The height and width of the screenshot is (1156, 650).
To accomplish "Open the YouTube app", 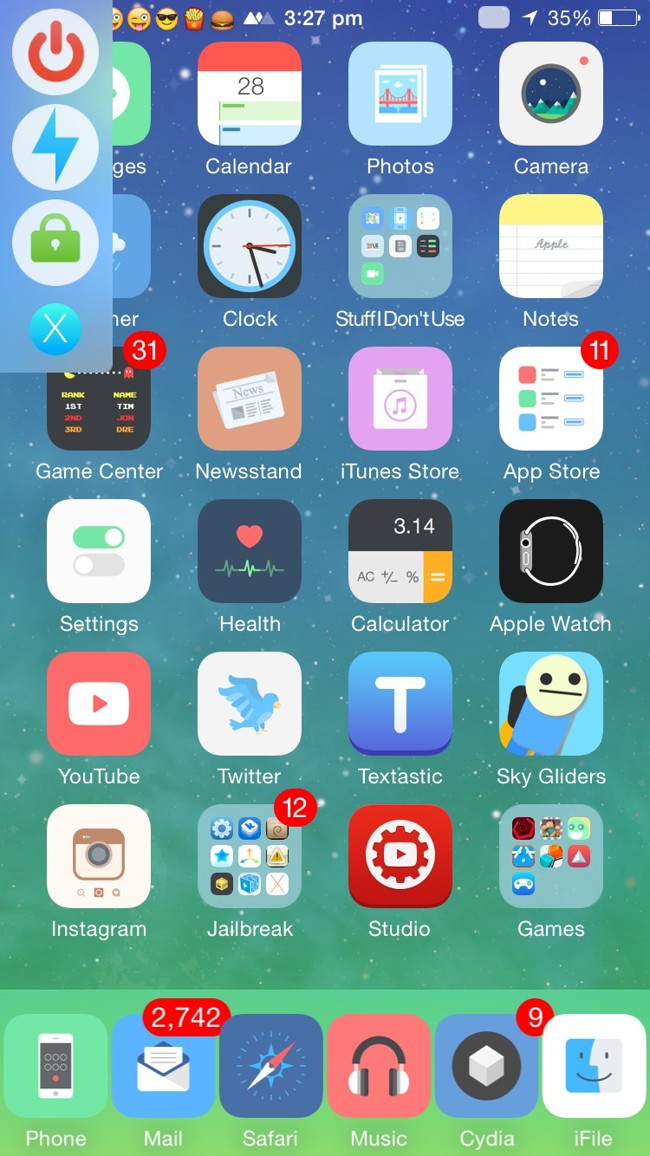I will (x=99, y=703).
